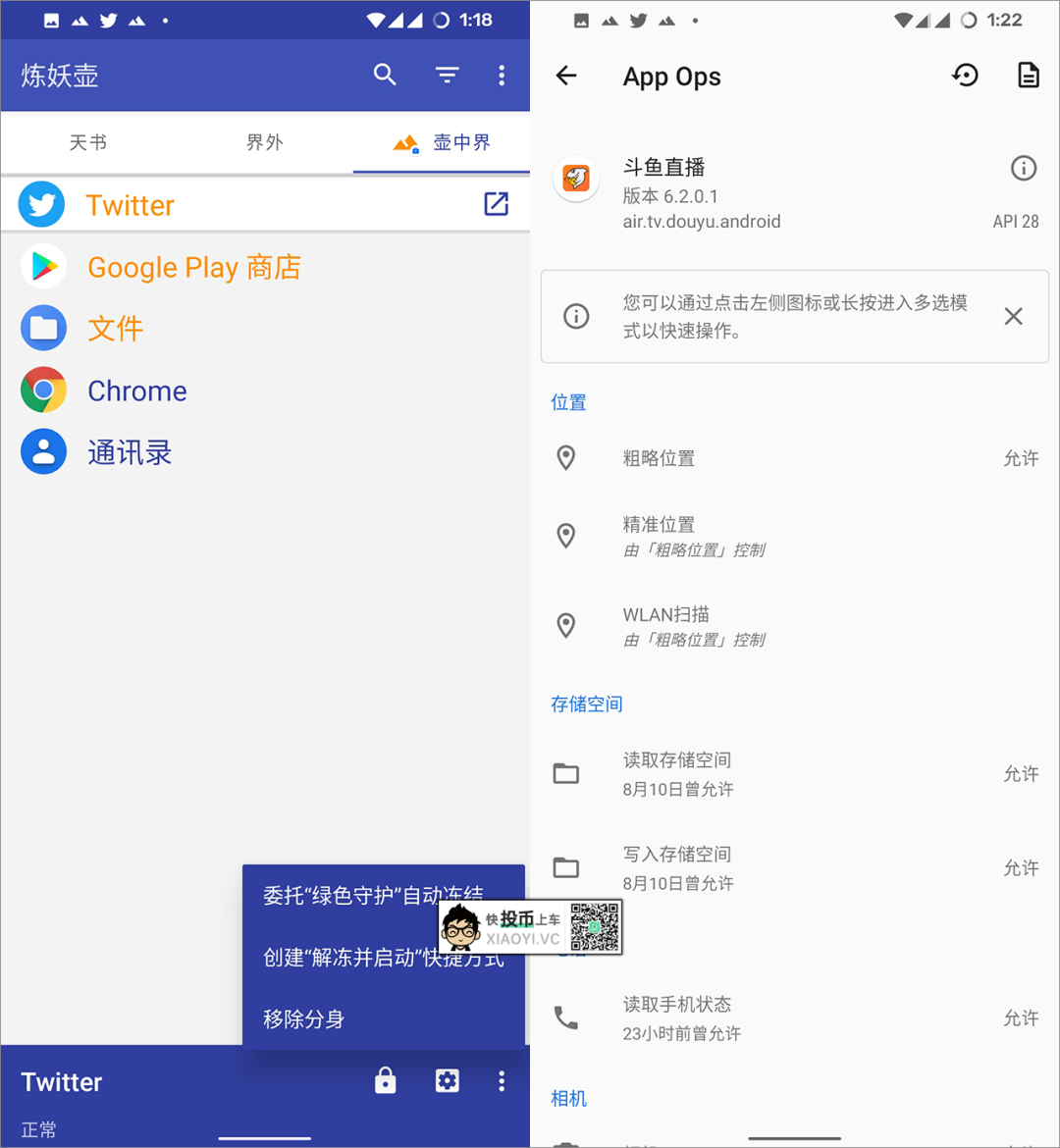Viewport: 1060px width, 1148px height.
Task: Select the Chrome app row
Action: [x=137, y=391]
